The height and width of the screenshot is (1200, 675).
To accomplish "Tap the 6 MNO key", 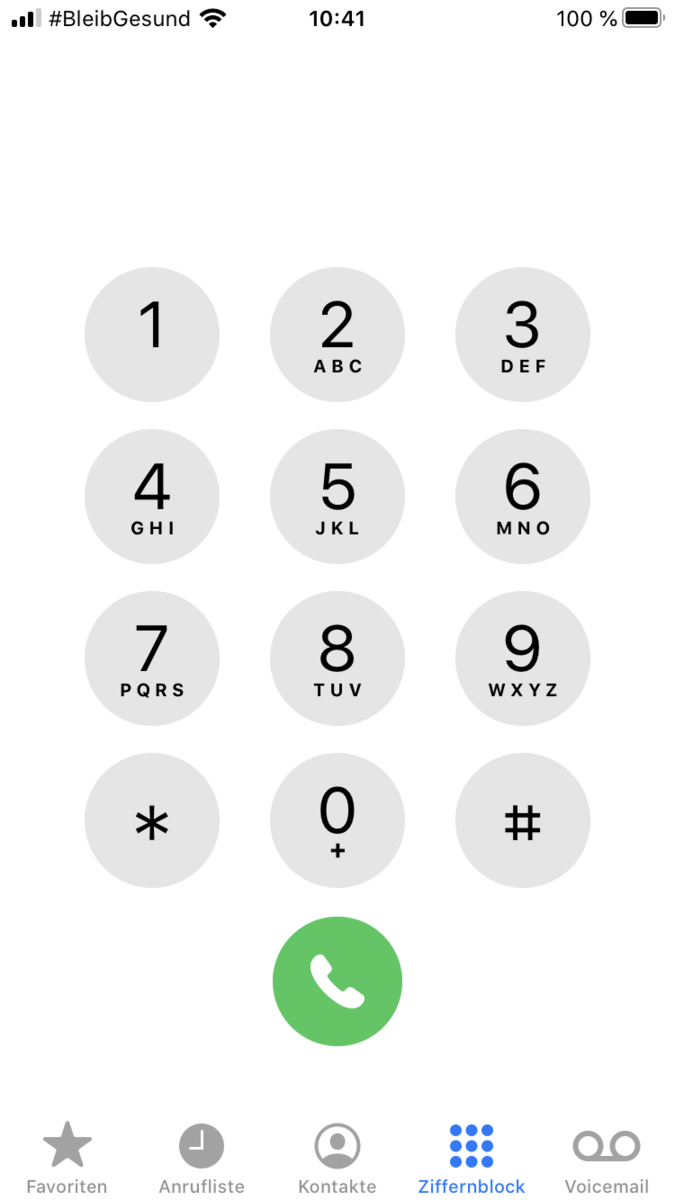I will [522, 497].
